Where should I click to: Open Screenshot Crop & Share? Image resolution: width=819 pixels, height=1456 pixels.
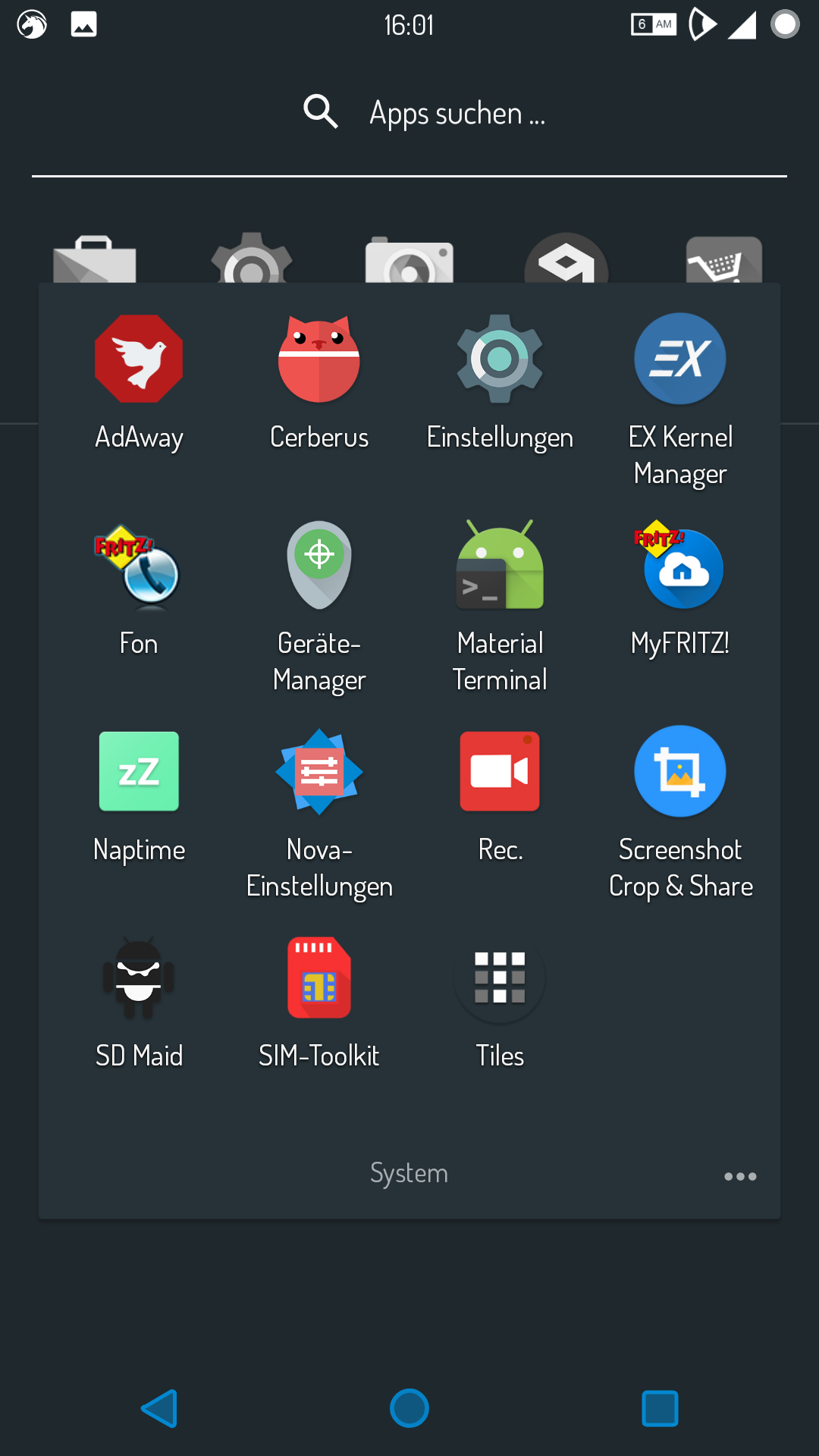680,772
